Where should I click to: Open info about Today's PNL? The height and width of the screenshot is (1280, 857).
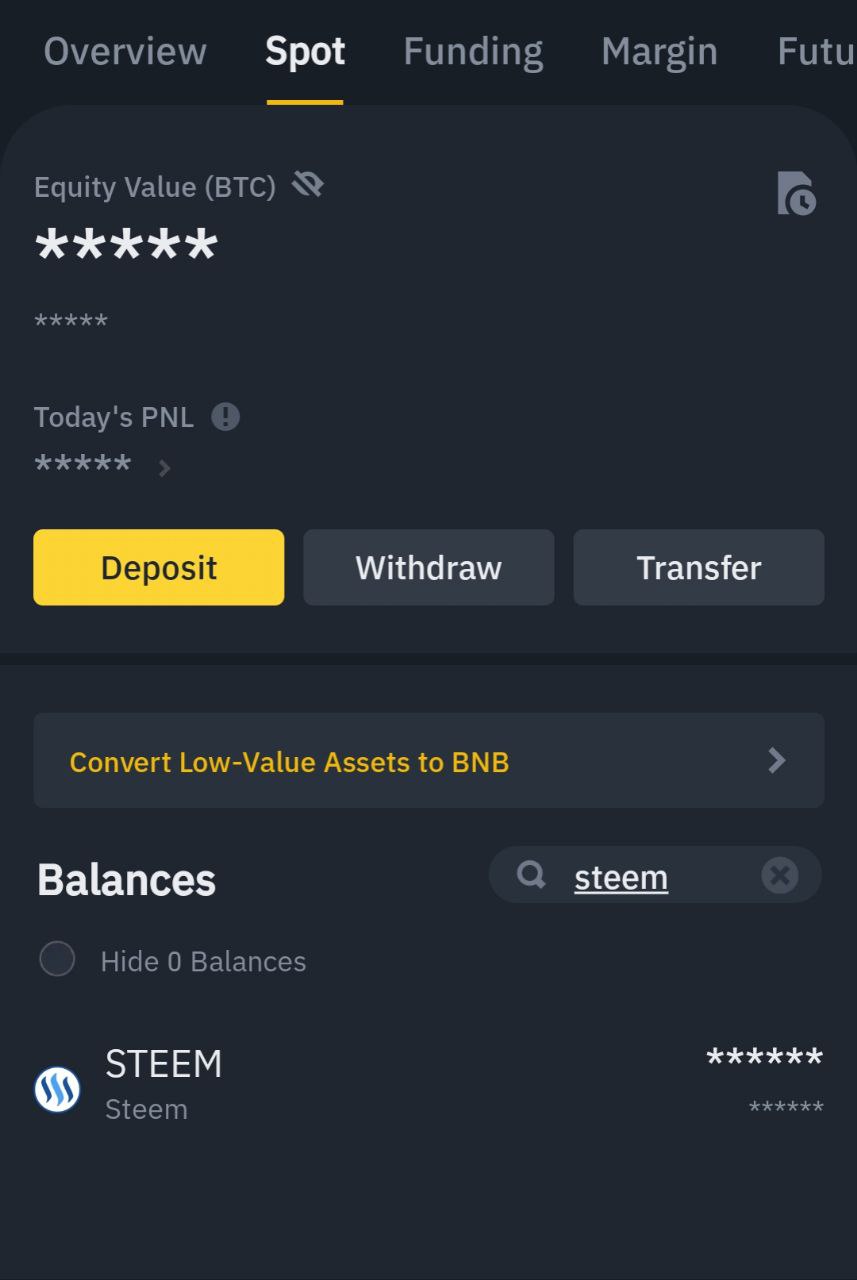225,416
